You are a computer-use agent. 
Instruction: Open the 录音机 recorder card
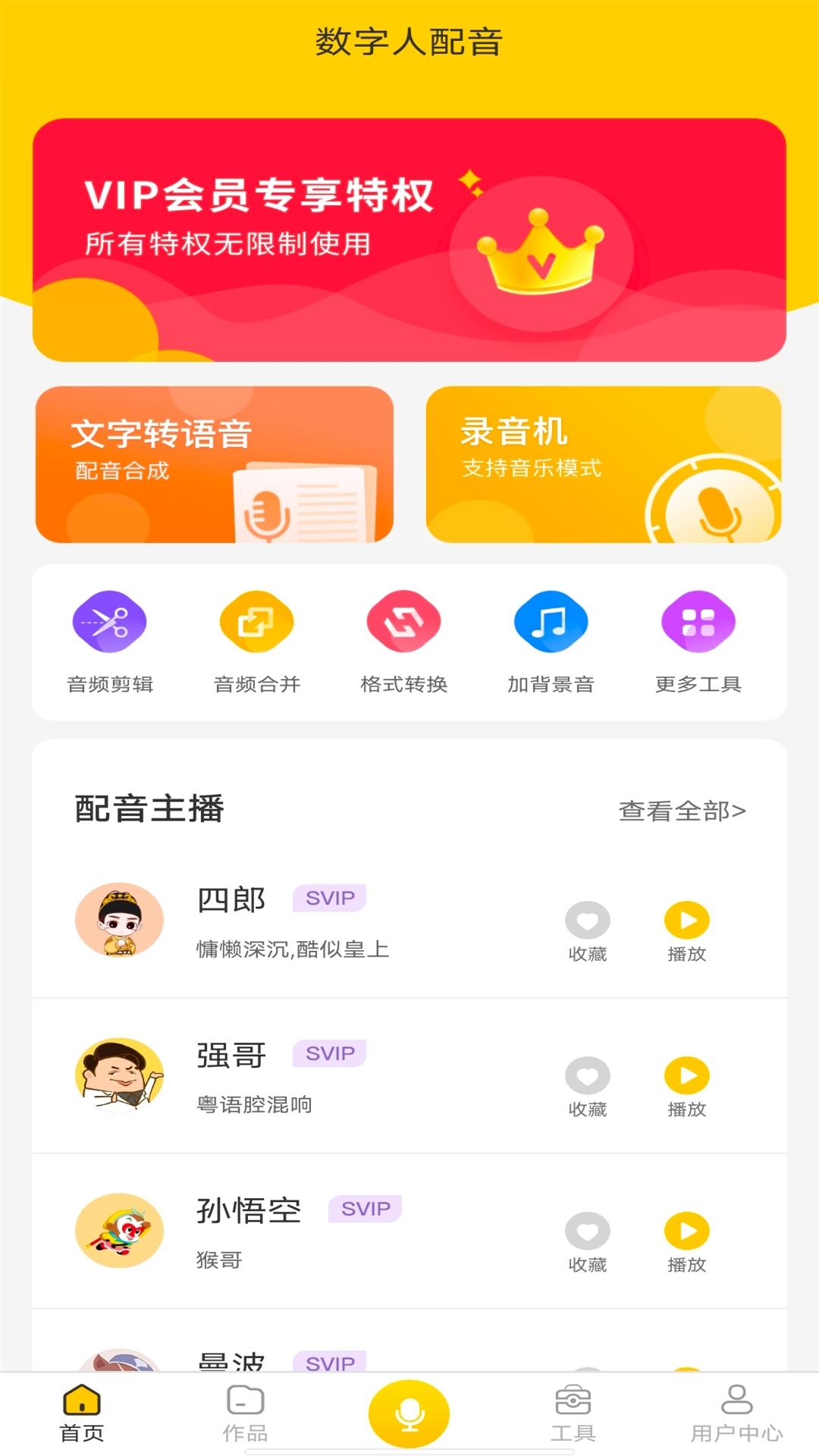[603, 464]
